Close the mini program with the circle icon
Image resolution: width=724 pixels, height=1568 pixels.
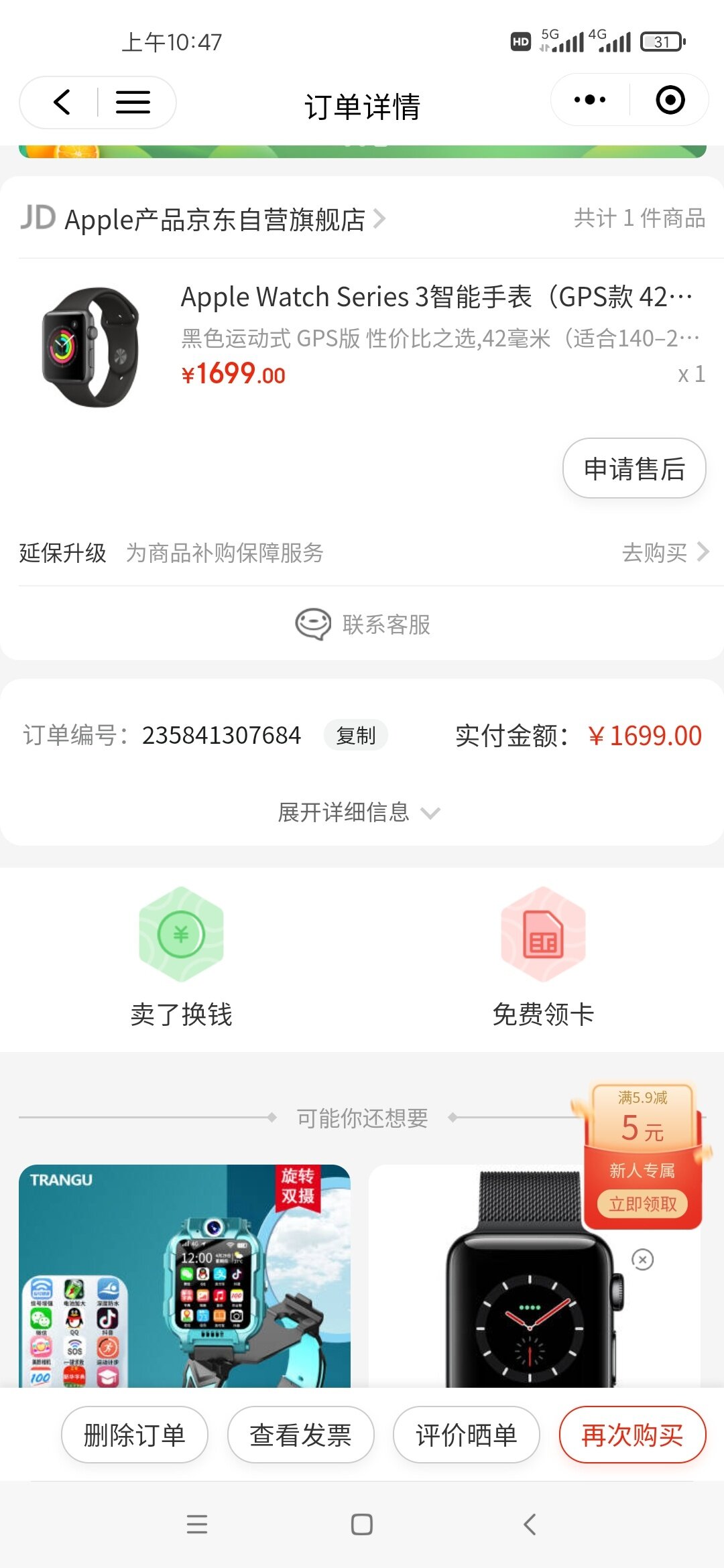670,100
